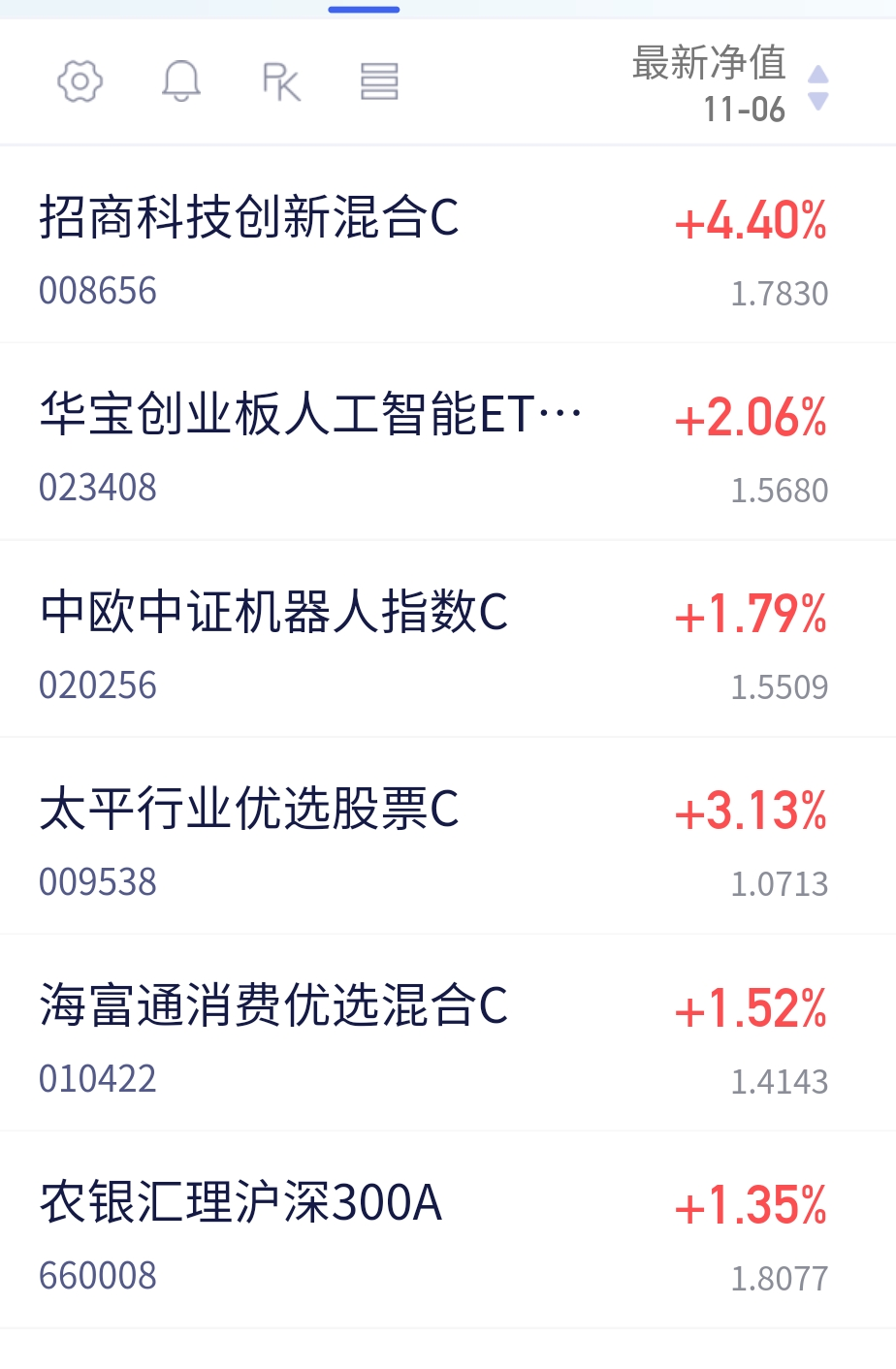Viewport: 896px width, 1369px height.
Task: Open the settings gear icon
Action: (x=80, y=81)
